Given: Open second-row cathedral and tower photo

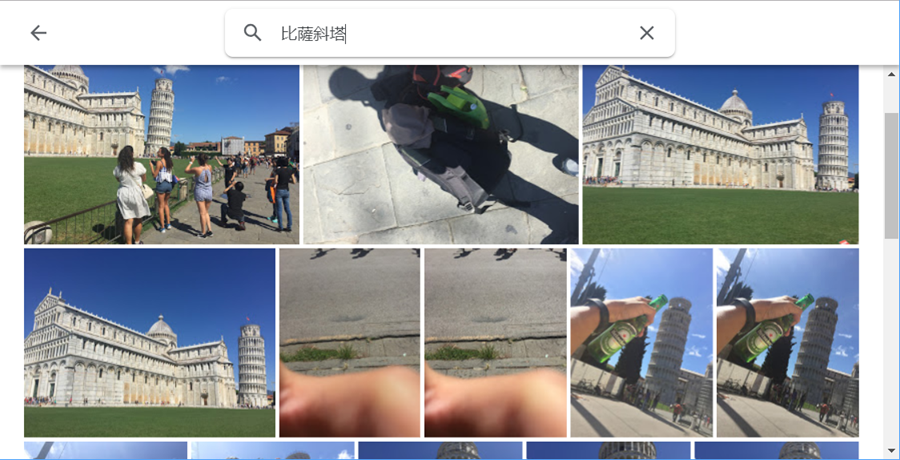Looking at the screenshot, I should click(x=149, y=342).
